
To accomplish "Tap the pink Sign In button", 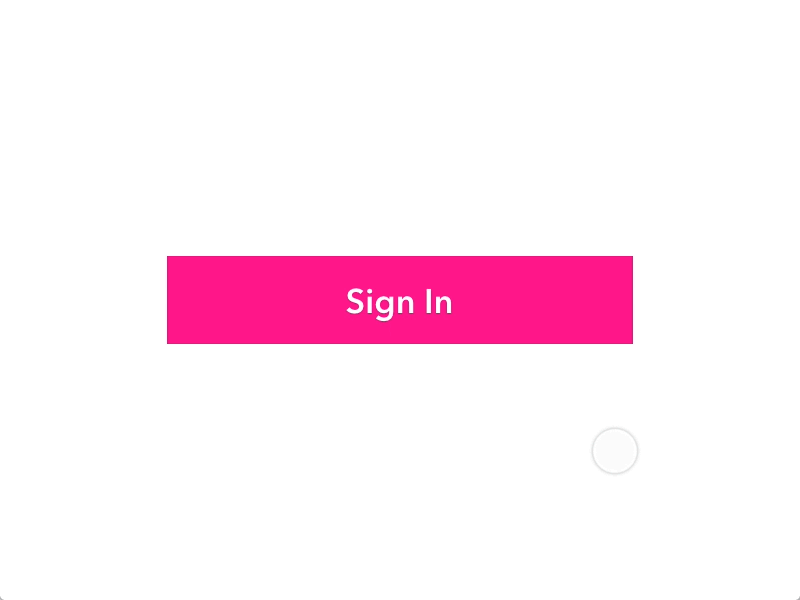I will 400,300.
